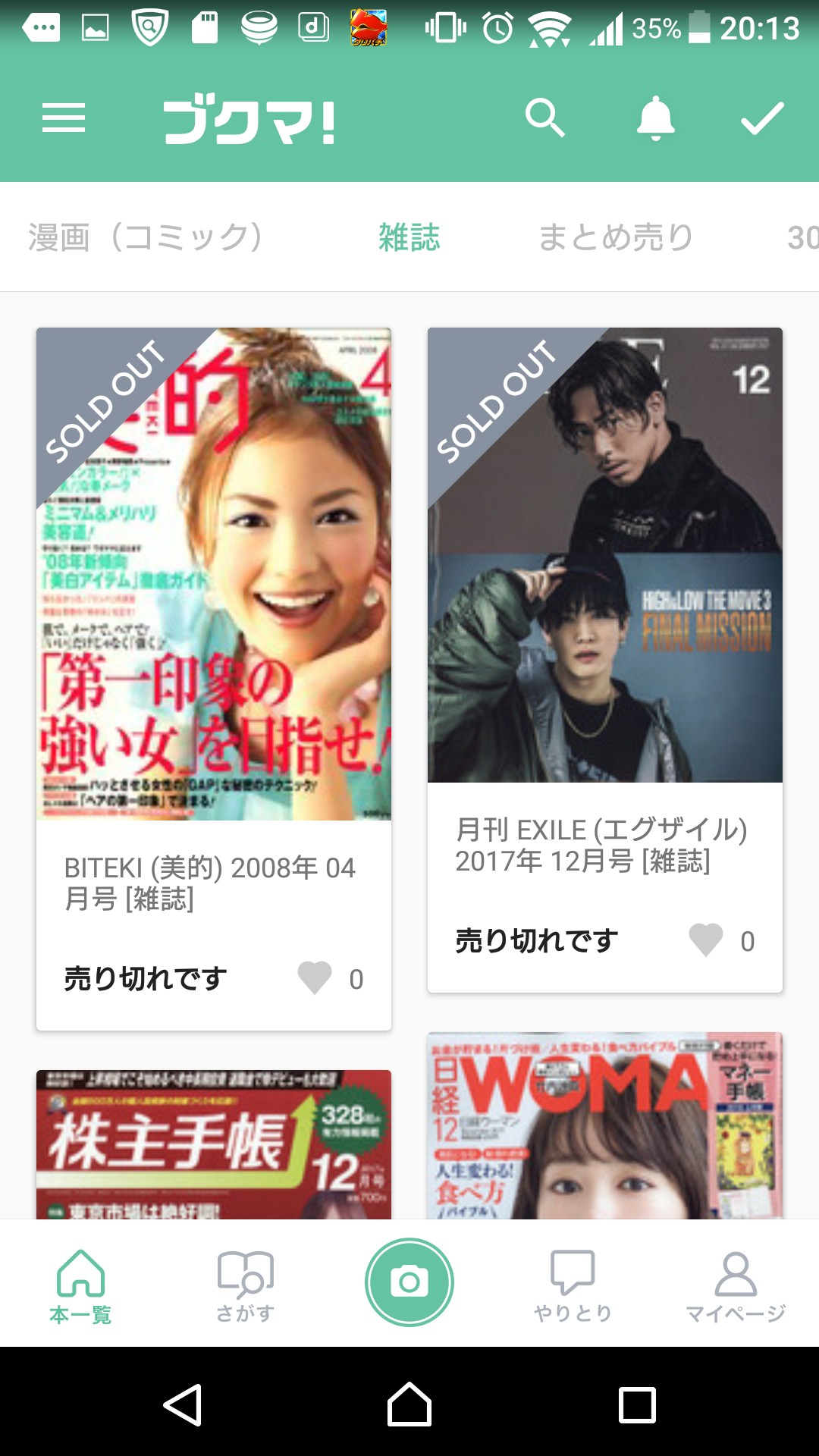The image size is (819, 1456).
Task: Open the notifications bell
Action: click(x=655, y=118)
